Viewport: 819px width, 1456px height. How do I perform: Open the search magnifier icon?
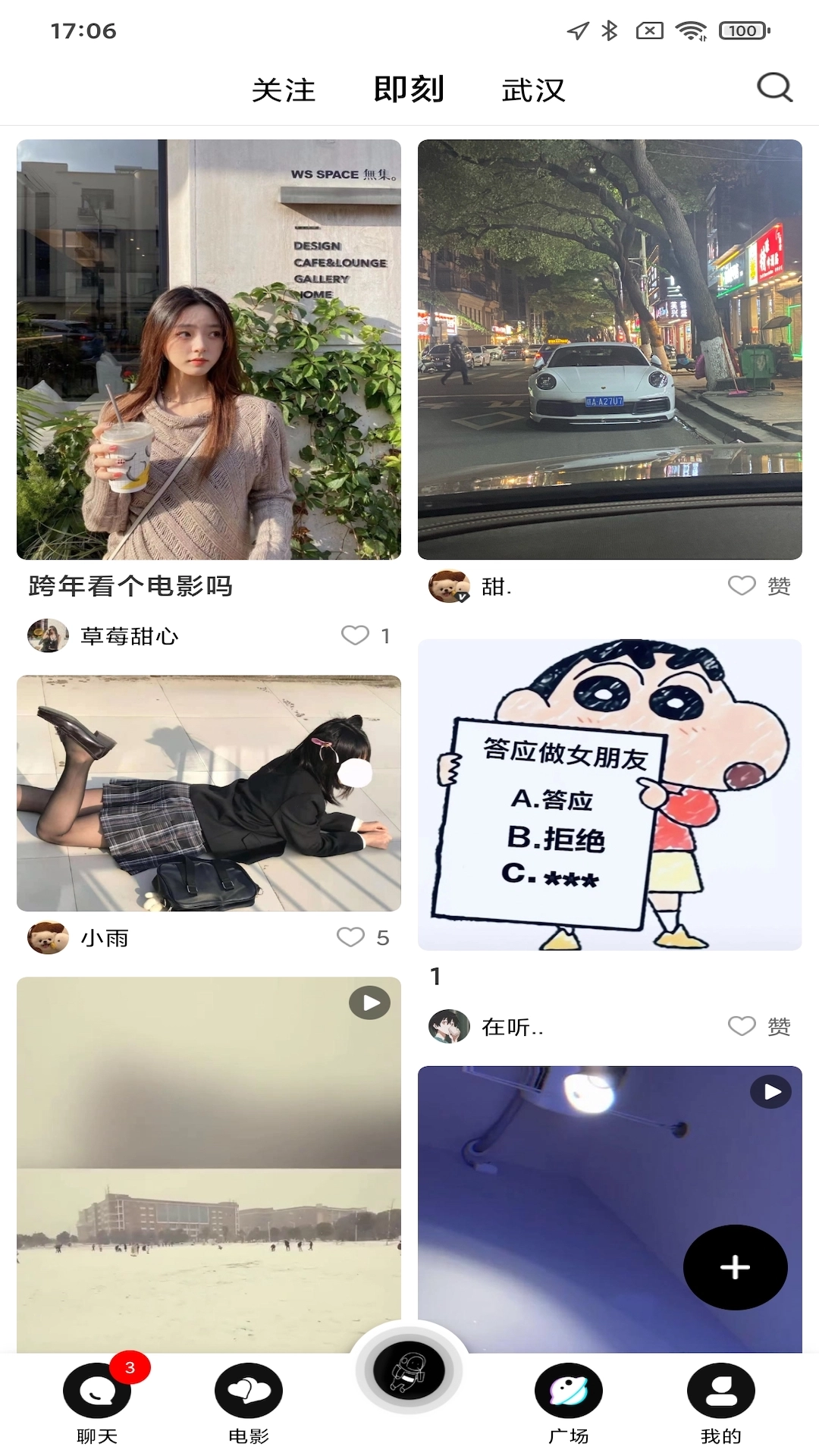coord(772,89)
